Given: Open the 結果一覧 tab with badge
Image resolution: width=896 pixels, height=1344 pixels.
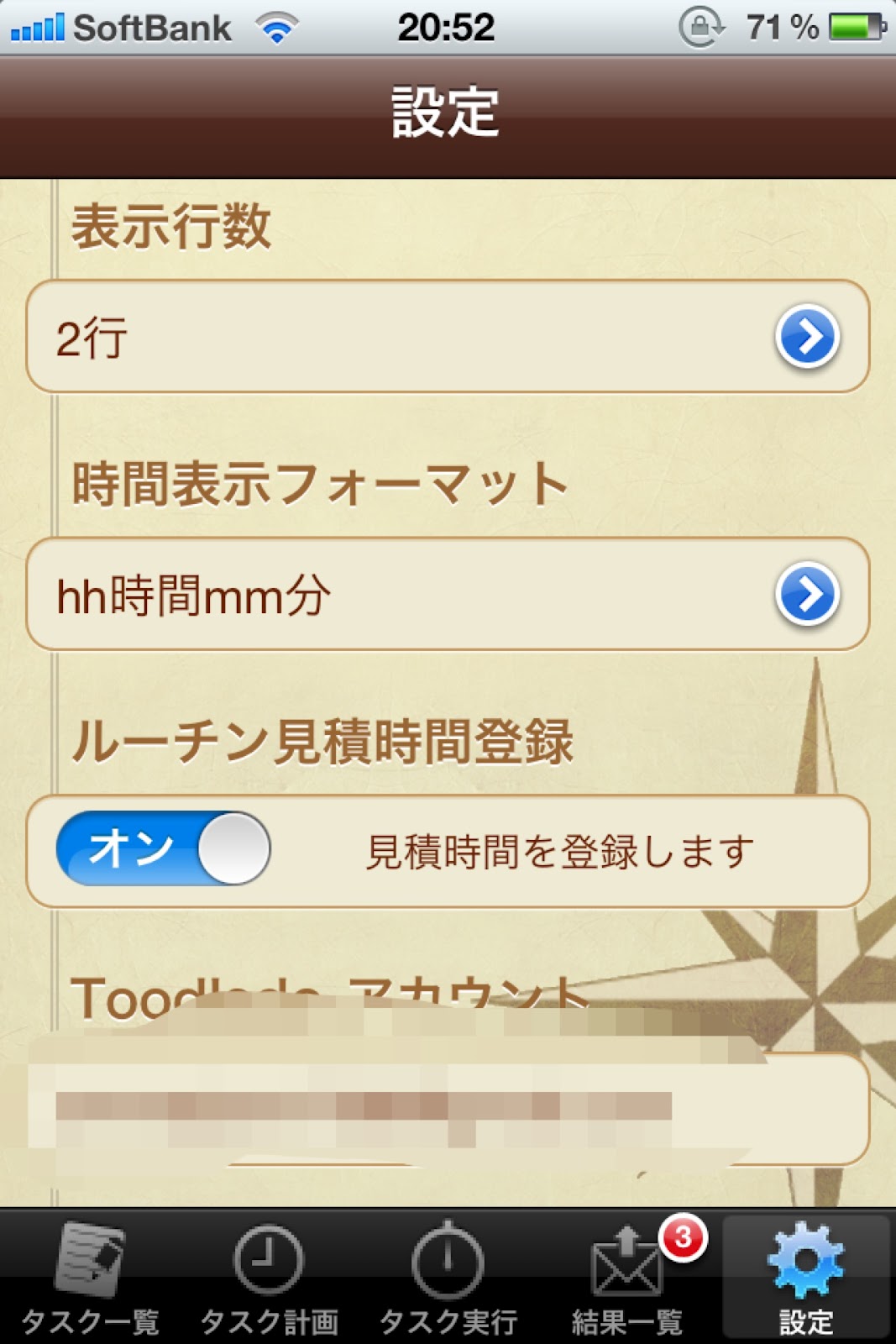Looking at the screenshot, I should tap(627, 1277).
